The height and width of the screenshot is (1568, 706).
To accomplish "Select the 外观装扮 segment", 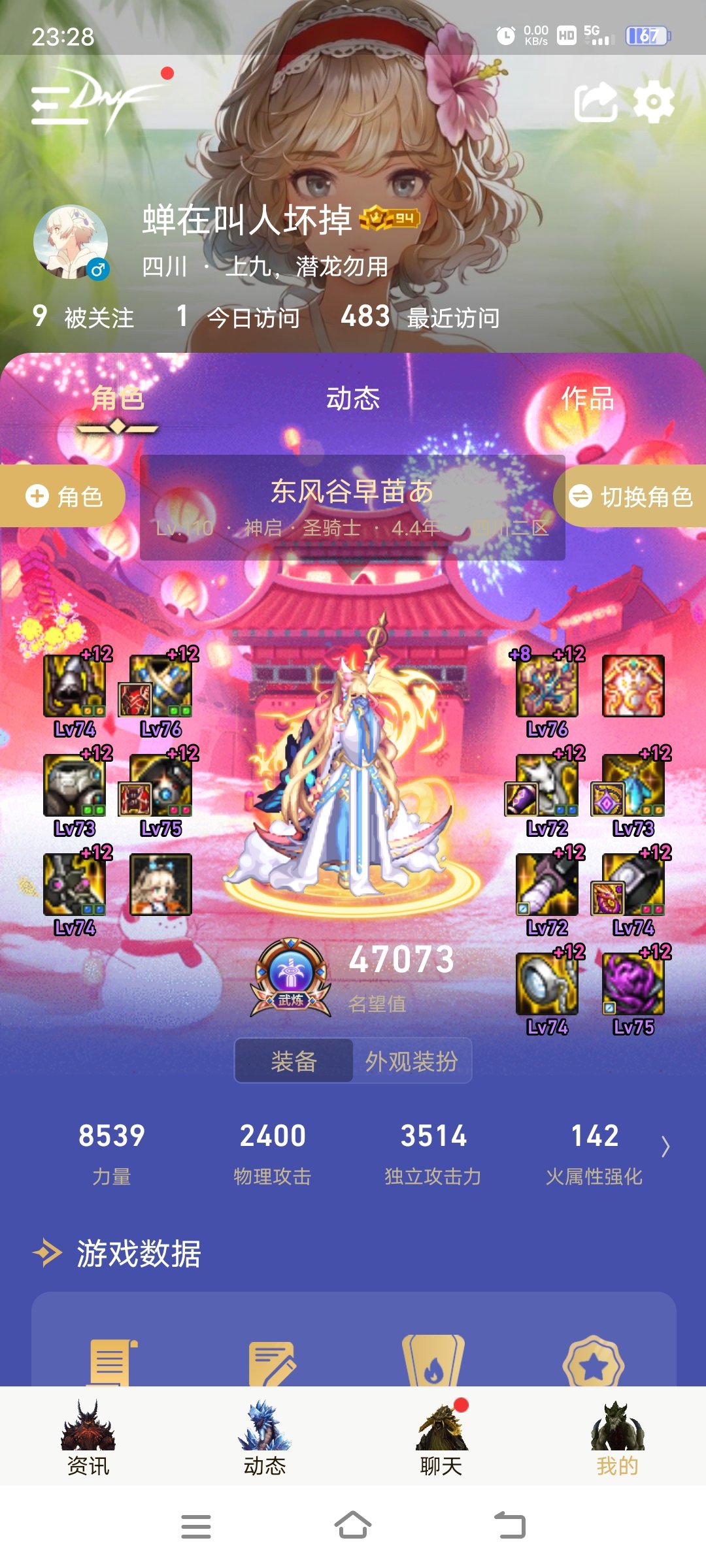I will (x=411, y=1061).
